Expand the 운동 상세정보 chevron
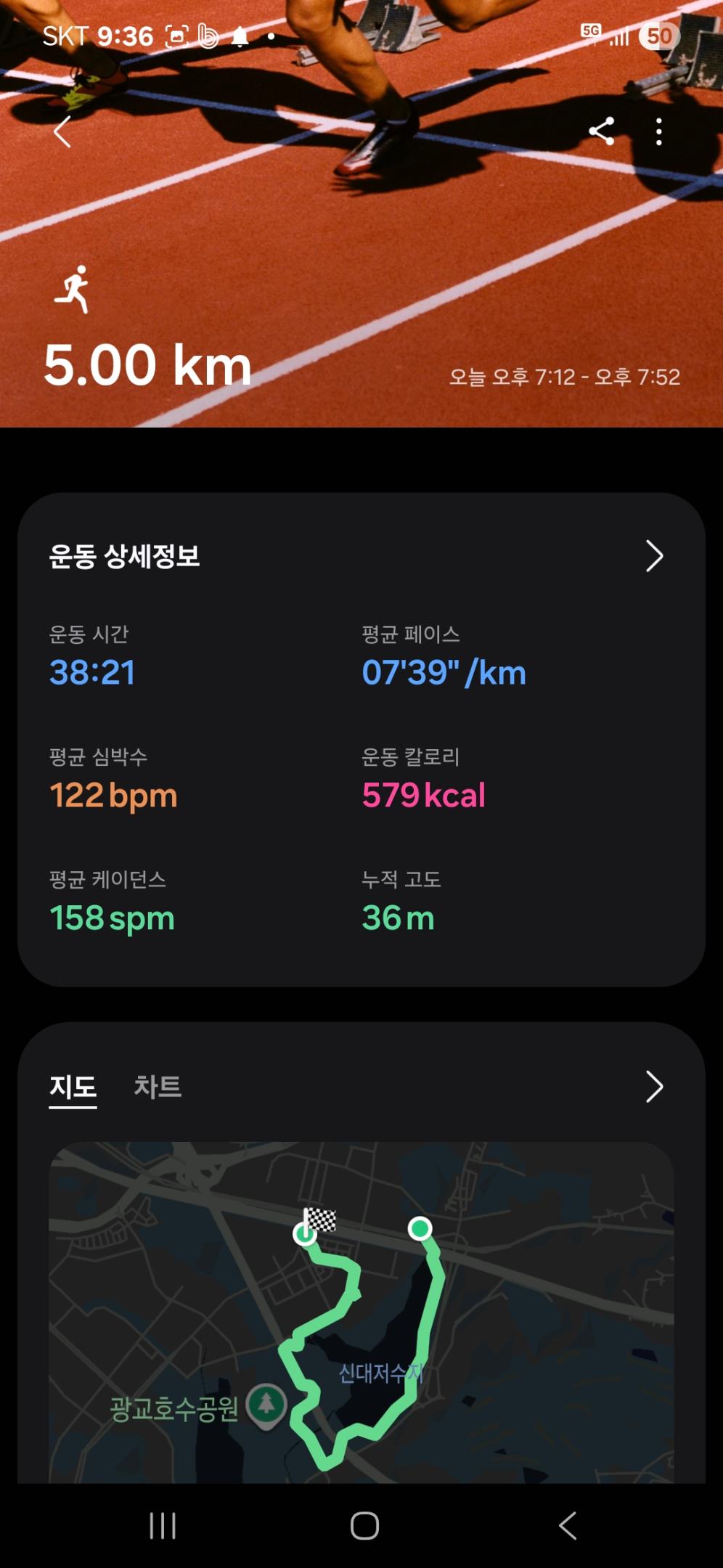 click(x=654, y=557)
